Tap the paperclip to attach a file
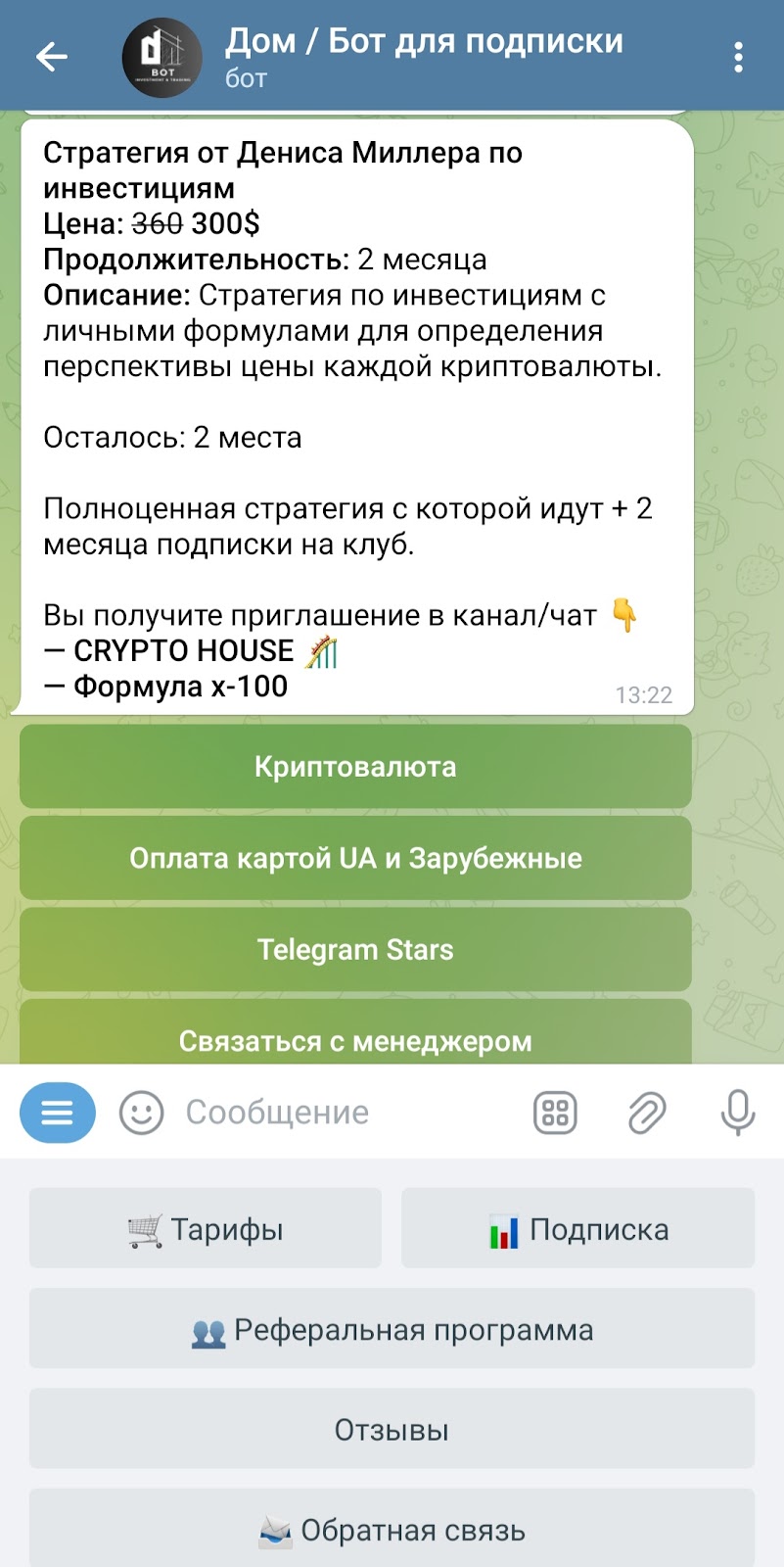 [642, 1113]
